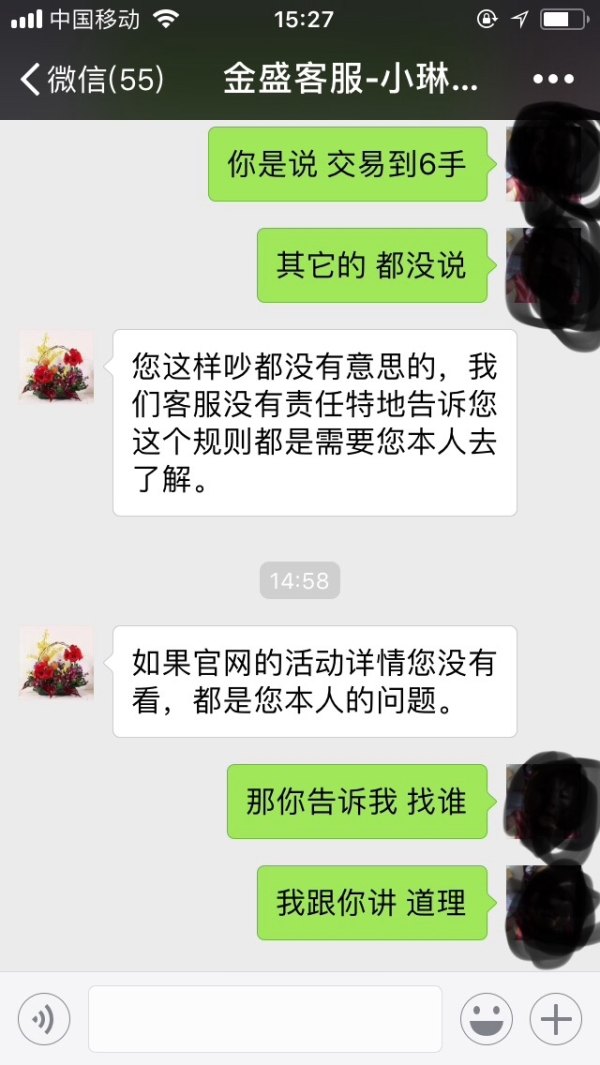Go back to the 微信 chat list
Viewport: 600px width, 1065px height.
[x=90, y=80]
